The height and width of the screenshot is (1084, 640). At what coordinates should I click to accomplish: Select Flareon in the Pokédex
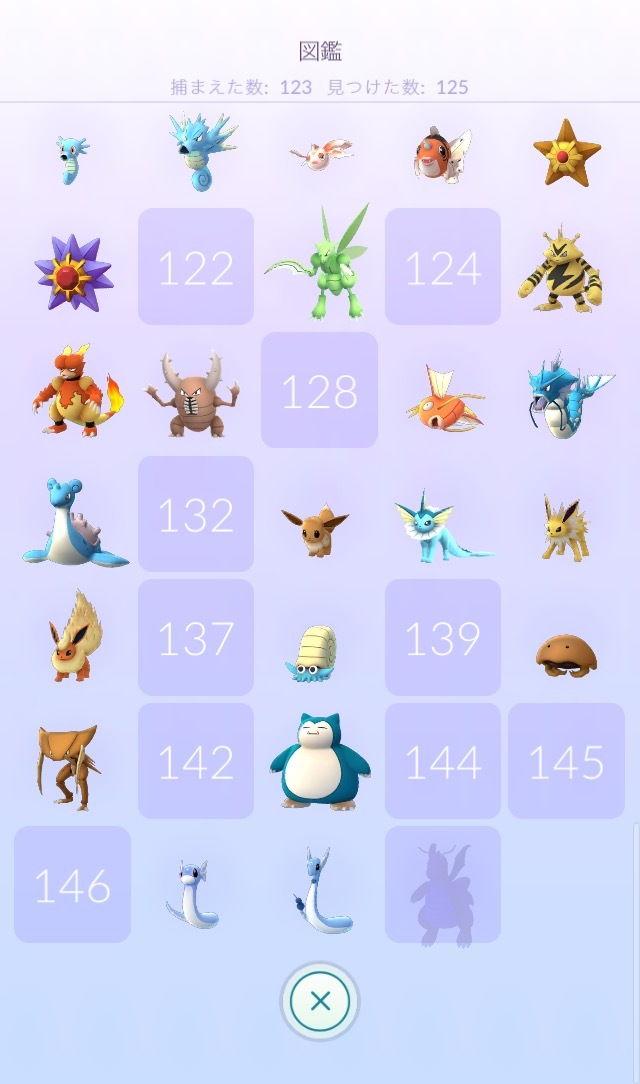72,637
